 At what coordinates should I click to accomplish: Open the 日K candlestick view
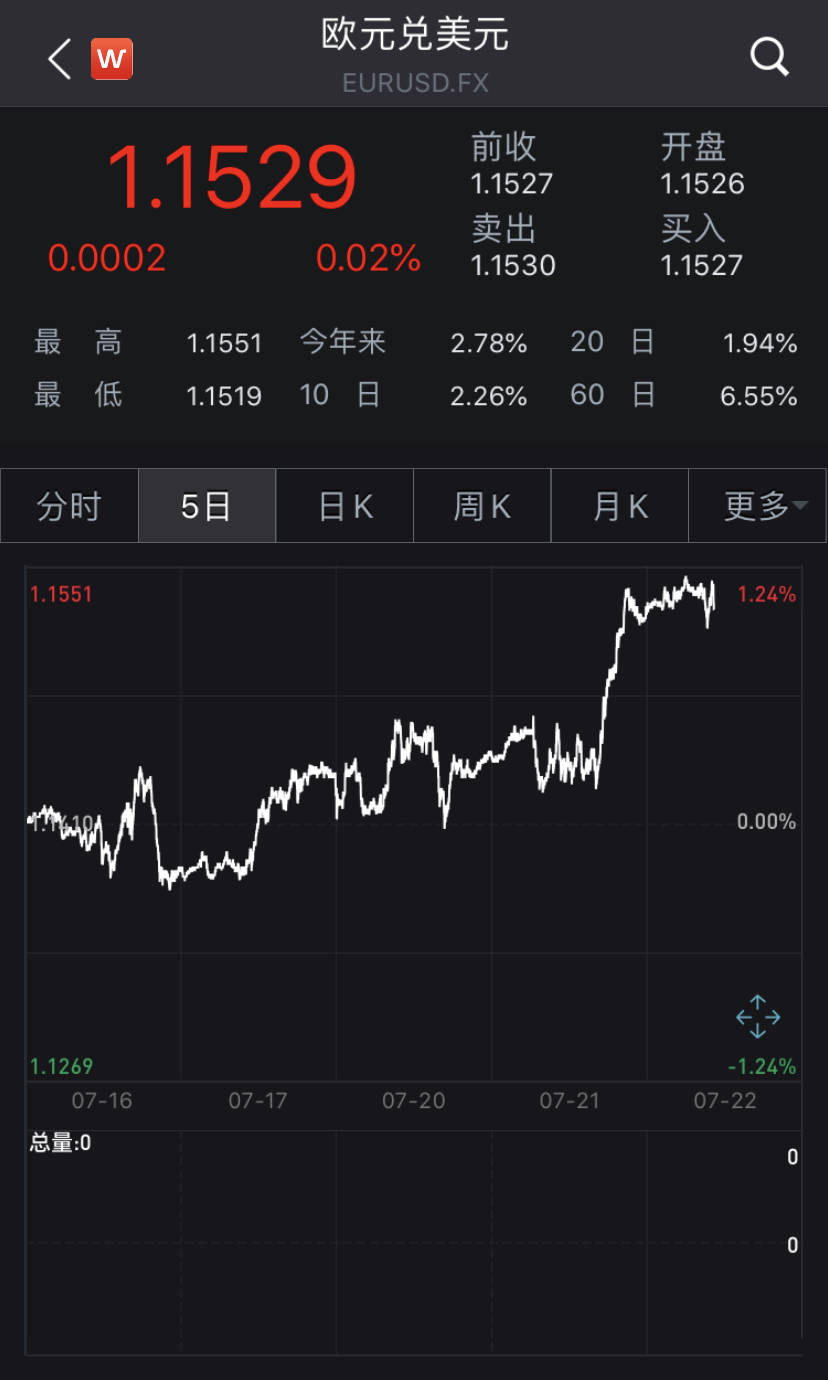point(344,505)
